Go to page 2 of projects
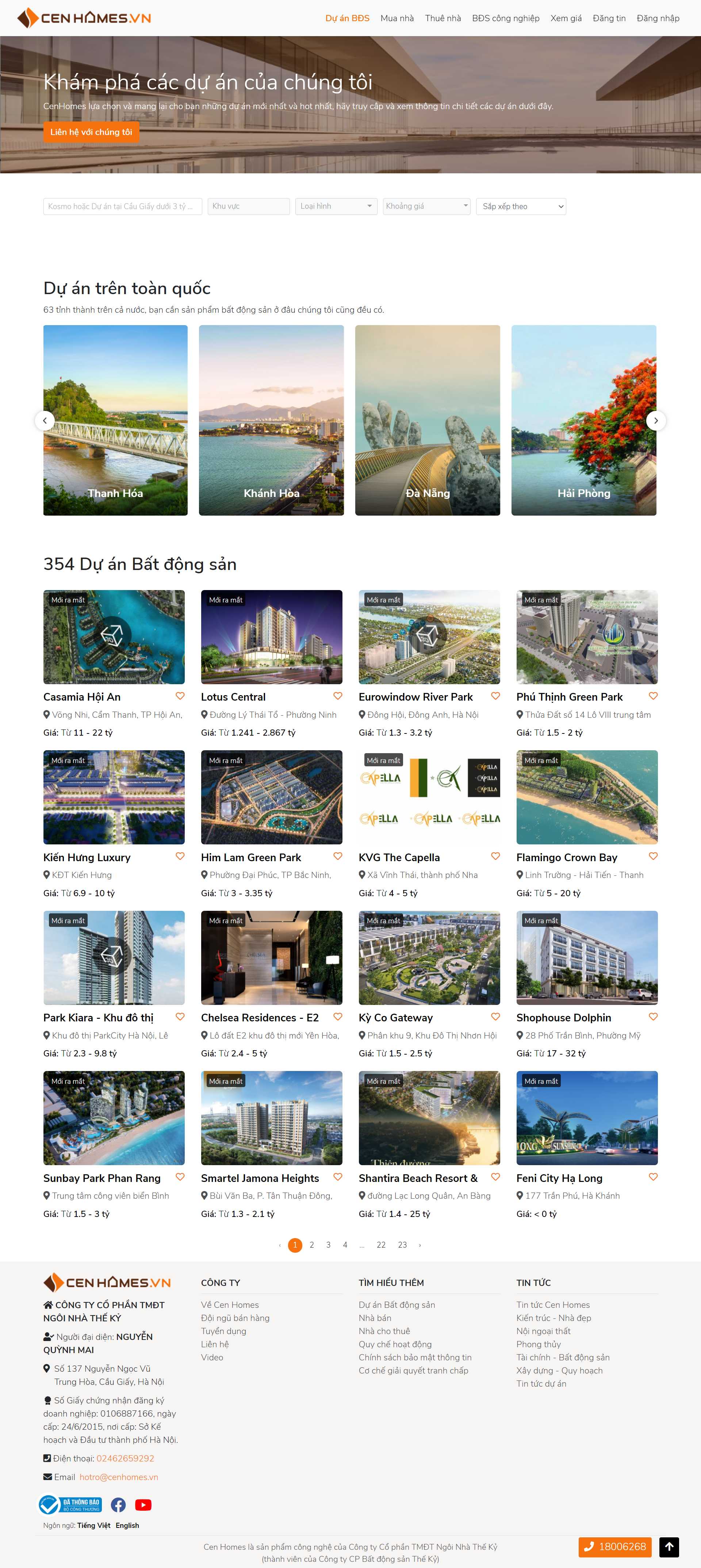This screenshot has width=701, height=1568. 312,1245
